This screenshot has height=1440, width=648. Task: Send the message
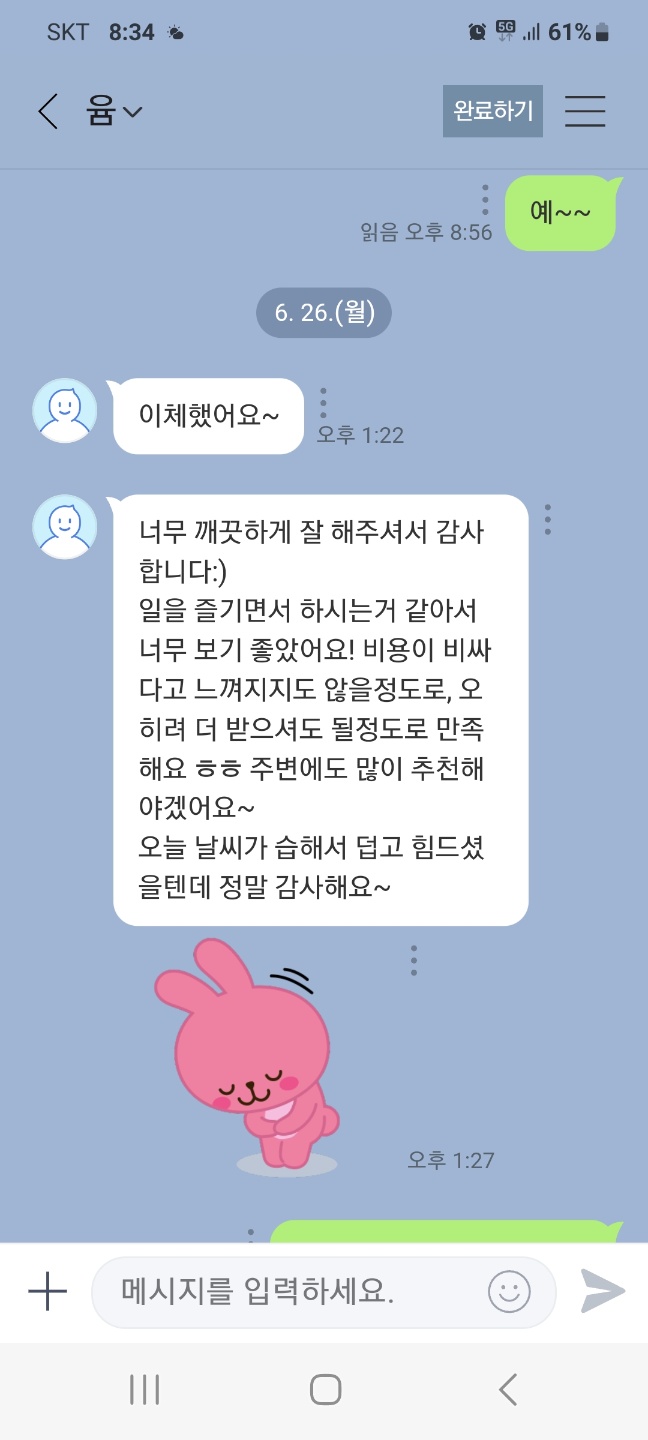603,1292
